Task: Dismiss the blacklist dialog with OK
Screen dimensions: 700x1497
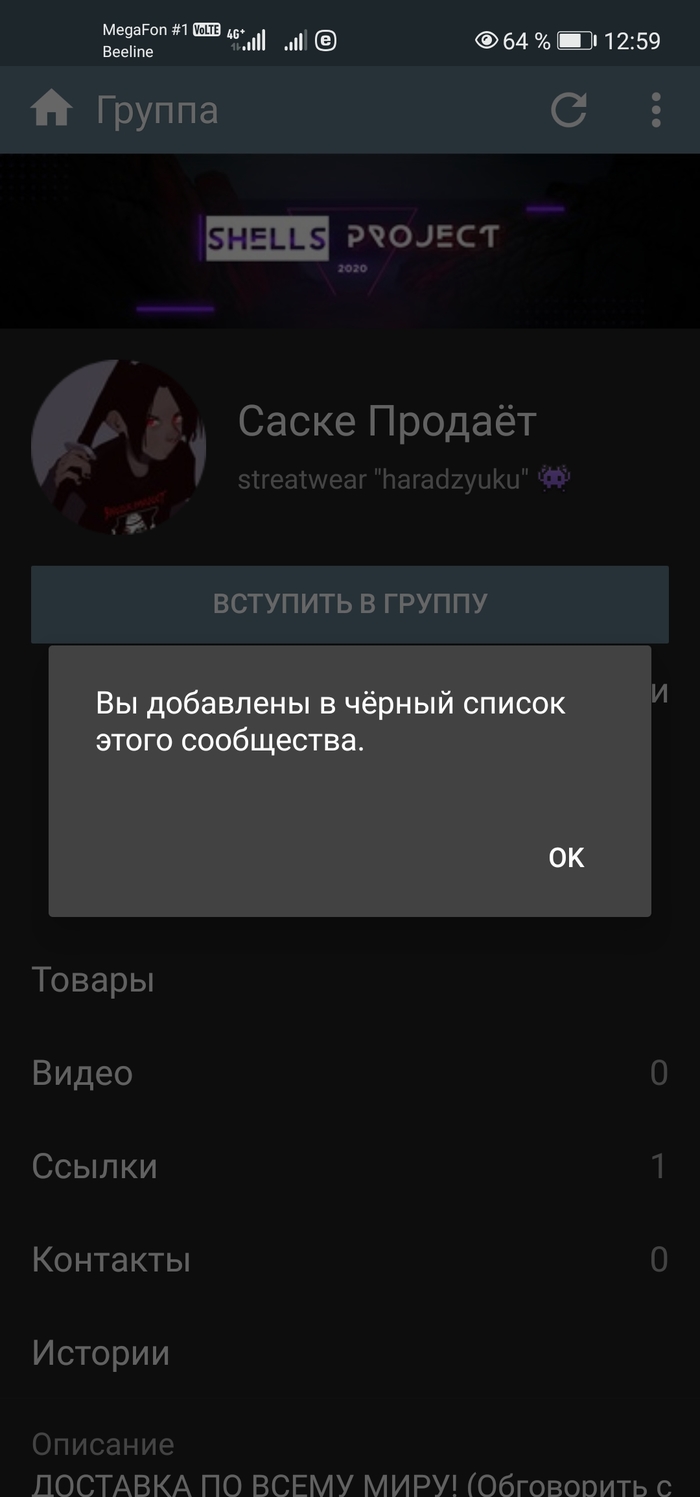Action: [x=566, y=857]
